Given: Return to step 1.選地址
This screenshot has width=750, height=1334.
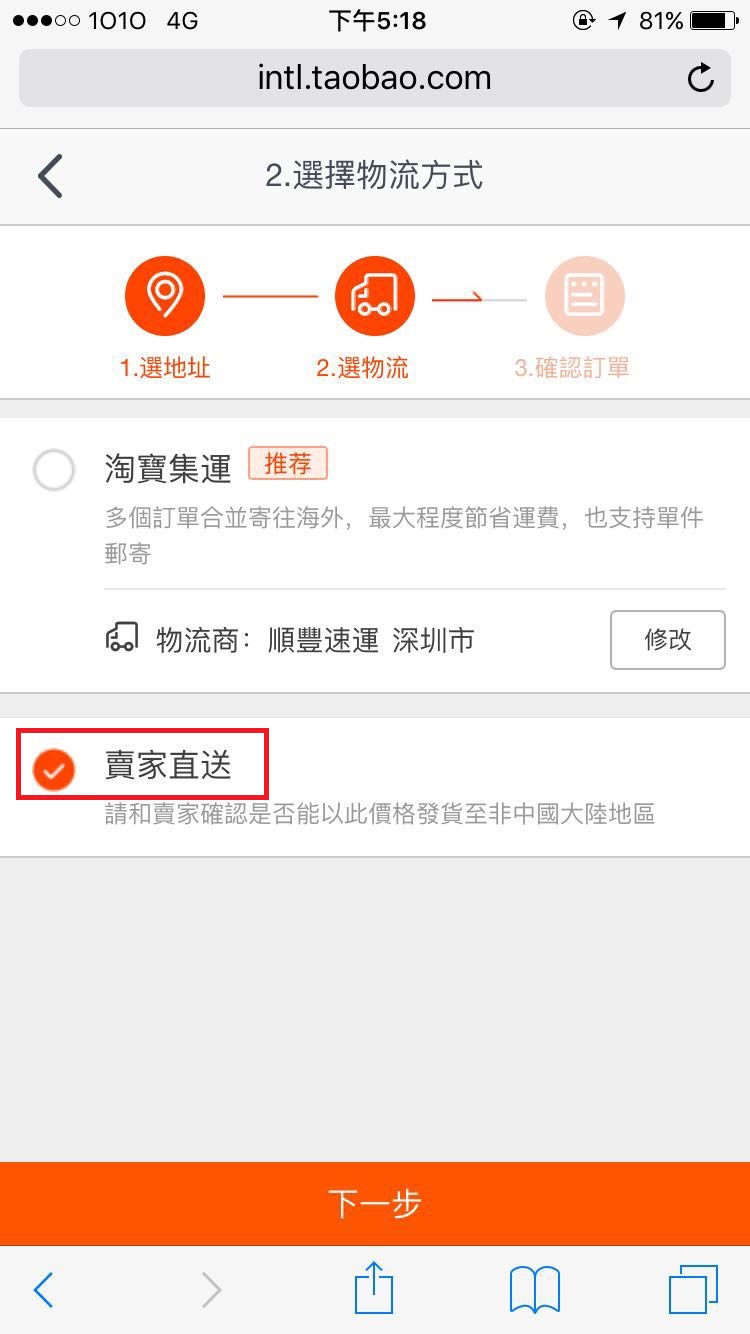Looking at the screenshot, I should click(165, 297).
